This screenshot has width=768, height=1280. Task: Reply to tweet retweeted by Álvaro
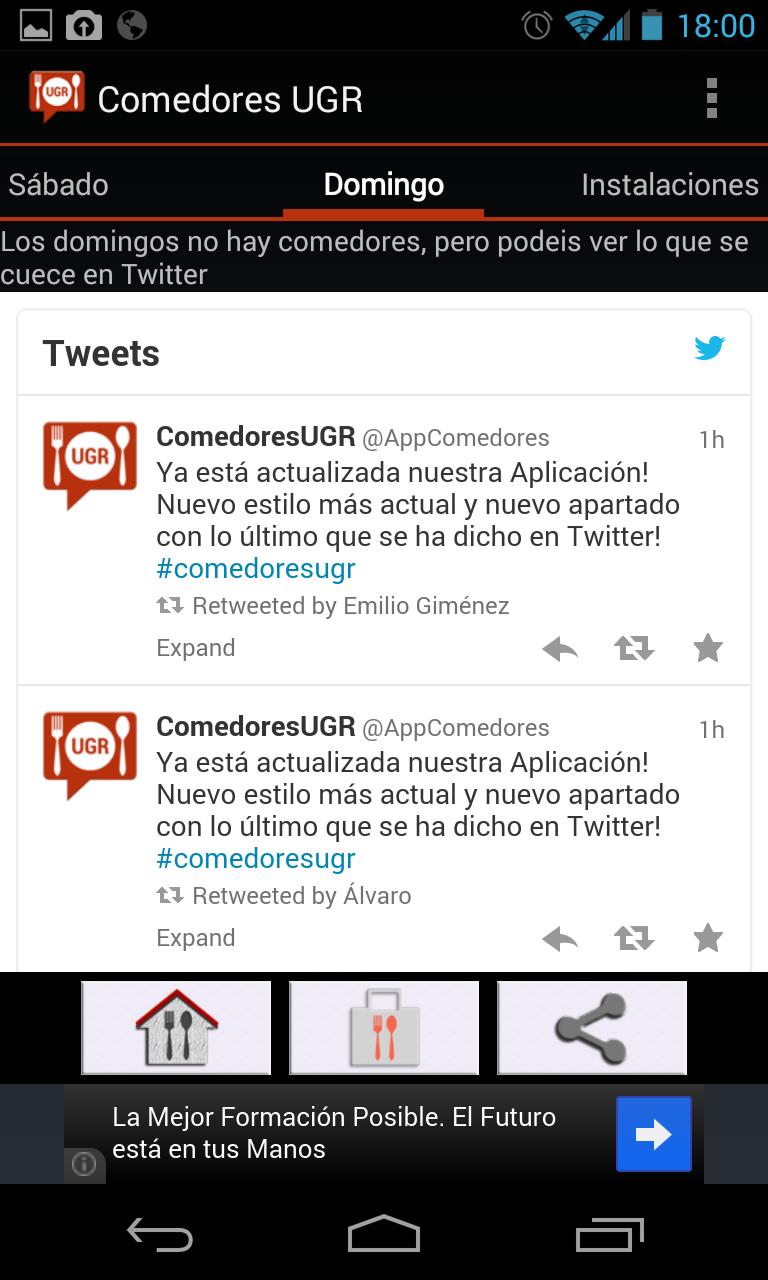coord(560,939)
